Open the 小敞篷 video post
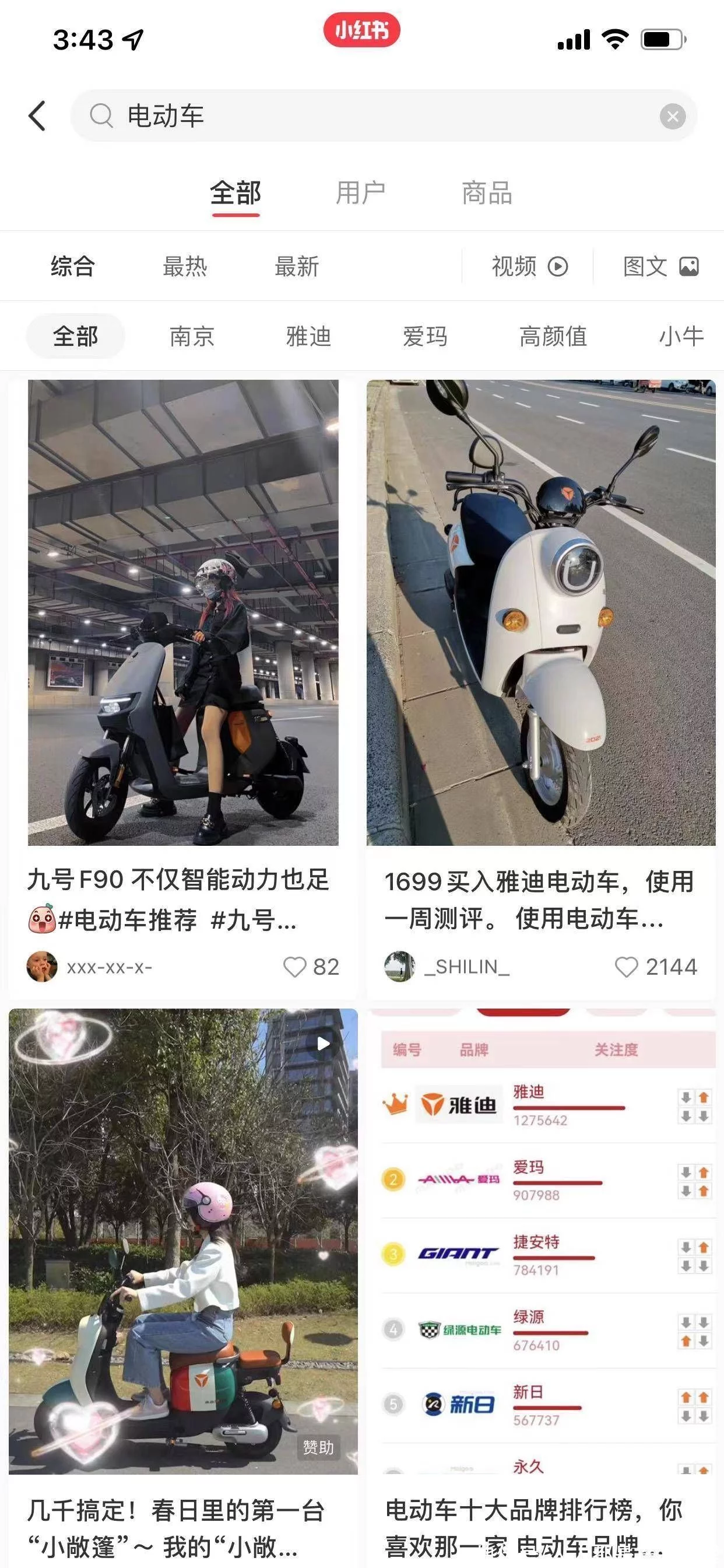The image size is (724, 1568). click(x=182, y=1242)
